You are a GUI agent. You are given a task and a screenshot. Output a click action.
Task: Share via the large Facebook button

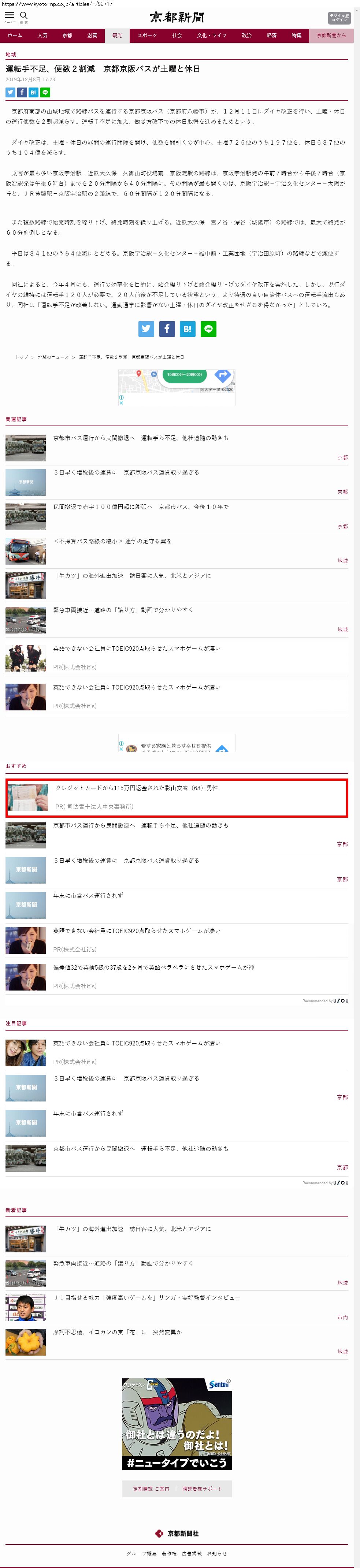pos(167,329)
